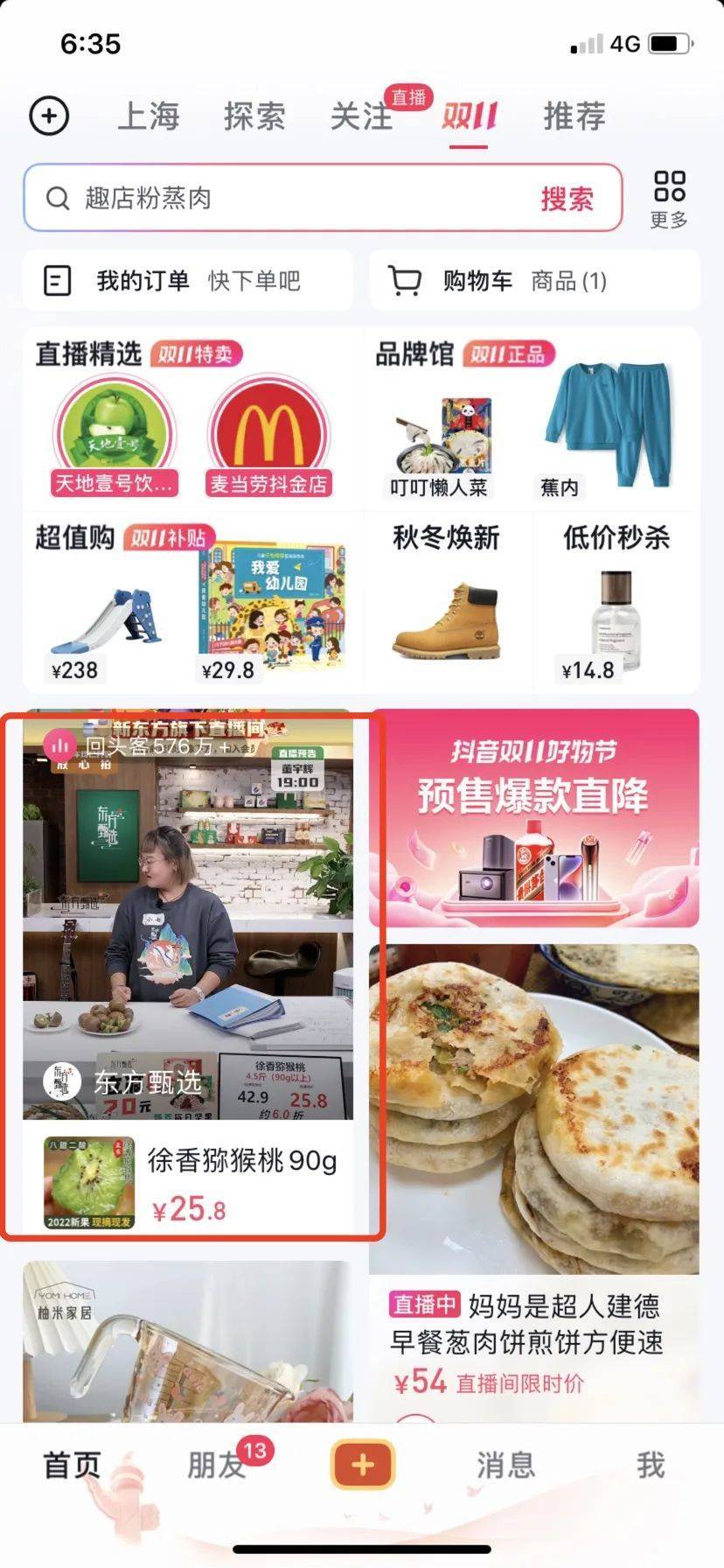The height and width of the screenshot is (1568, 724).
Task: Open the 购物车 shopping cart
Action: 533,281
